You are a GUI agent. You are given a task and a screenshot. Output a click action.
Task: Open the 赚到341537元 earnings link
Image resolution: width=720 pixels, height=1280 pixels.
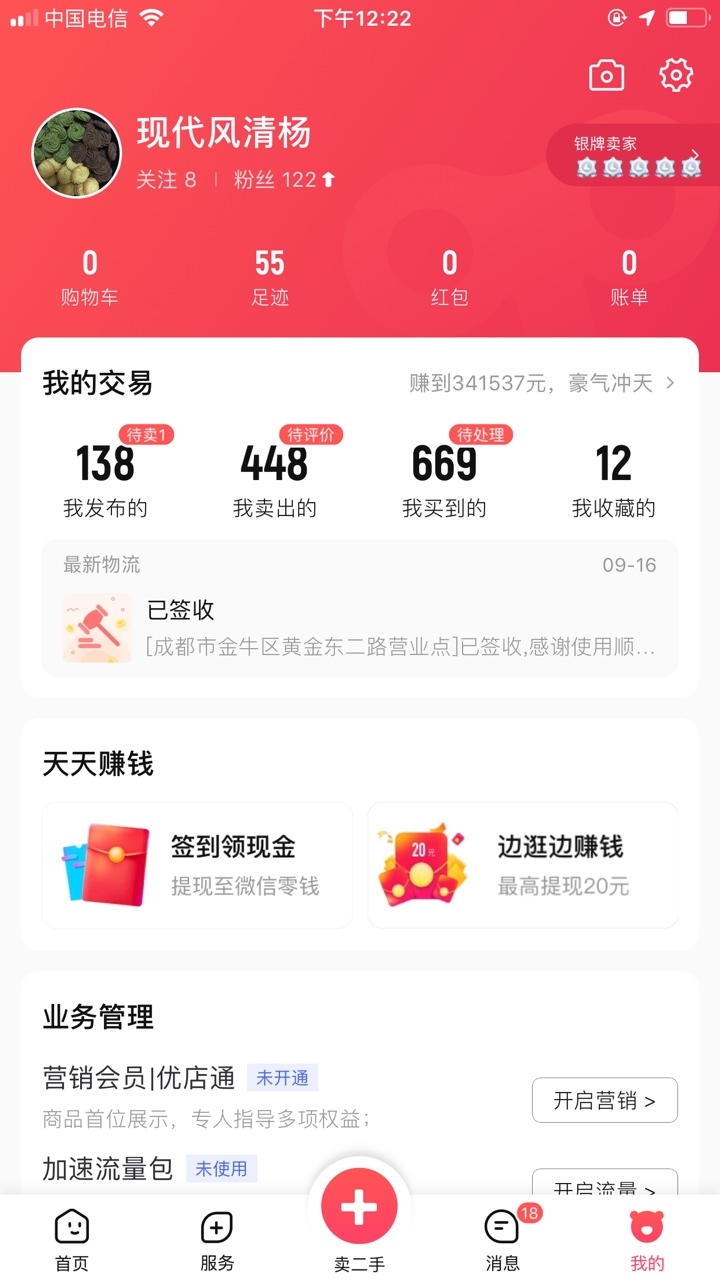click(542, 383)
